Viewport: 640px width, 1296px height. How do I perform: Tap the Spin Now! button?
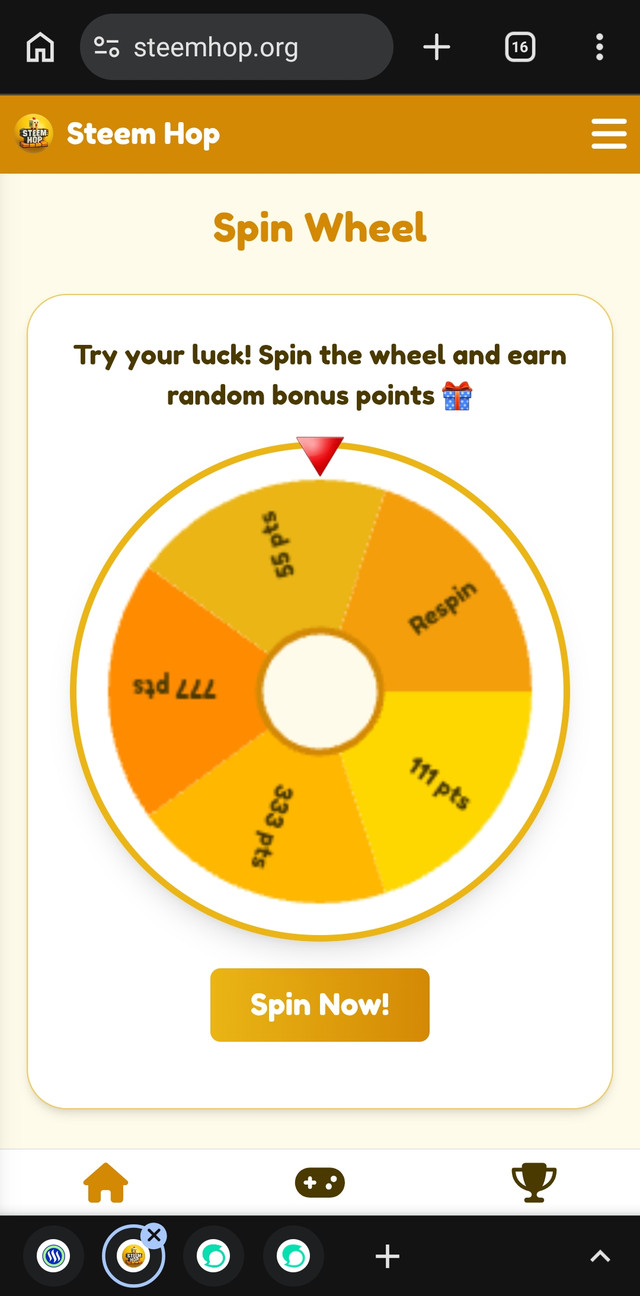pos(319,1004)
